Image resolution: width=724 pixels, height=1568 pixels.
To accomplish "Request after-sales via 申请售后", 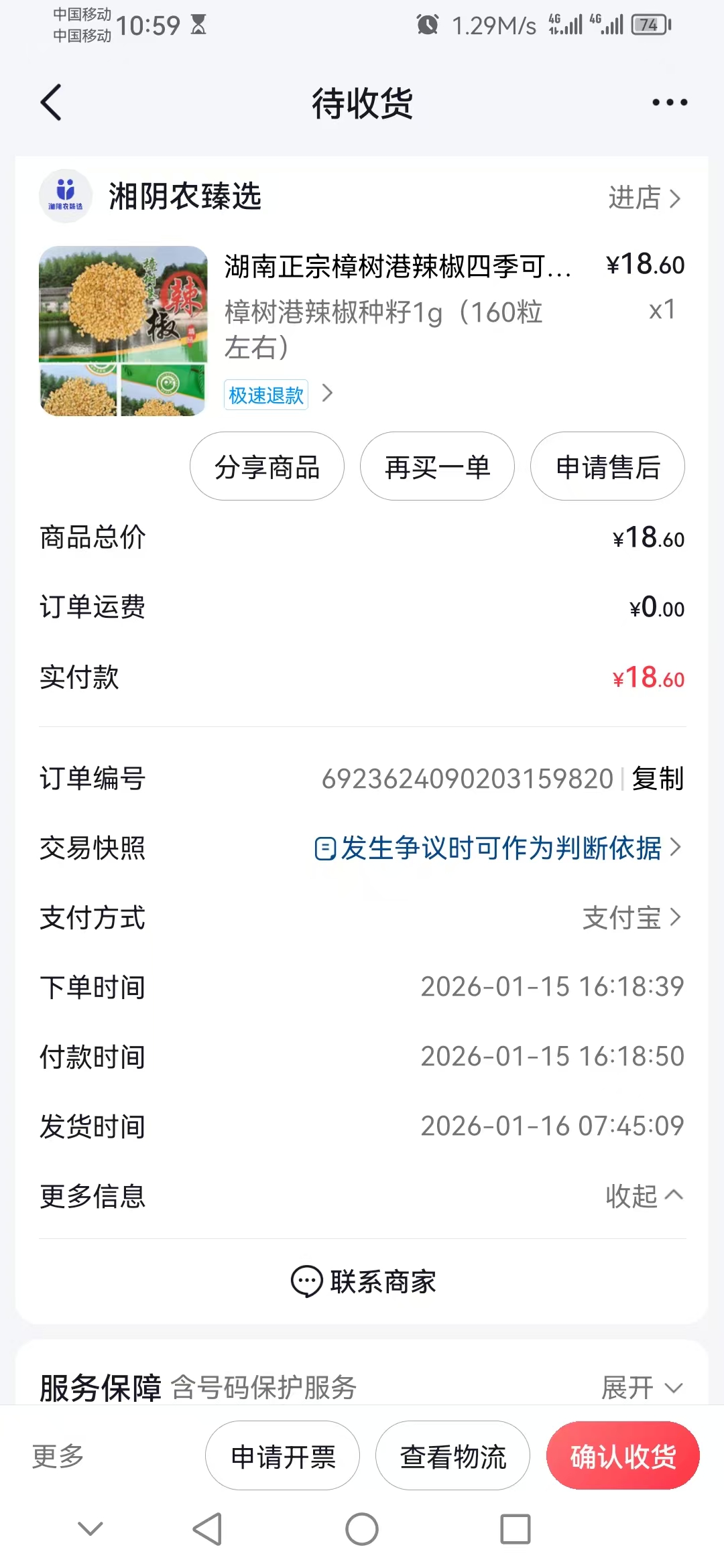I will (x=607, y=466).
